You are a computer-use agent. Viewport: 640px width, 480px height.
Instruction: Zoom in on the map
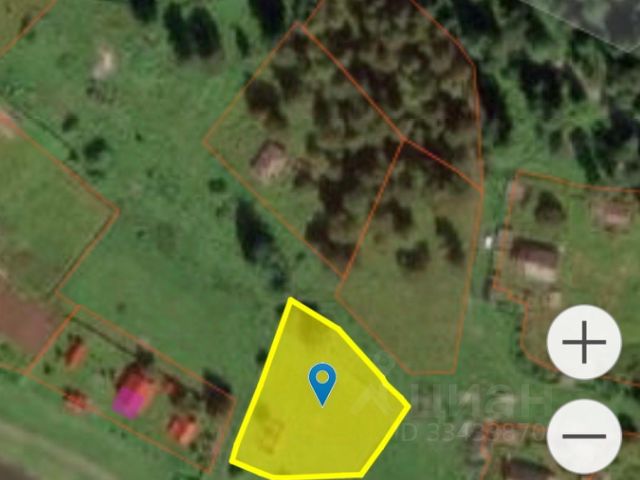click(x=584, y=342)
